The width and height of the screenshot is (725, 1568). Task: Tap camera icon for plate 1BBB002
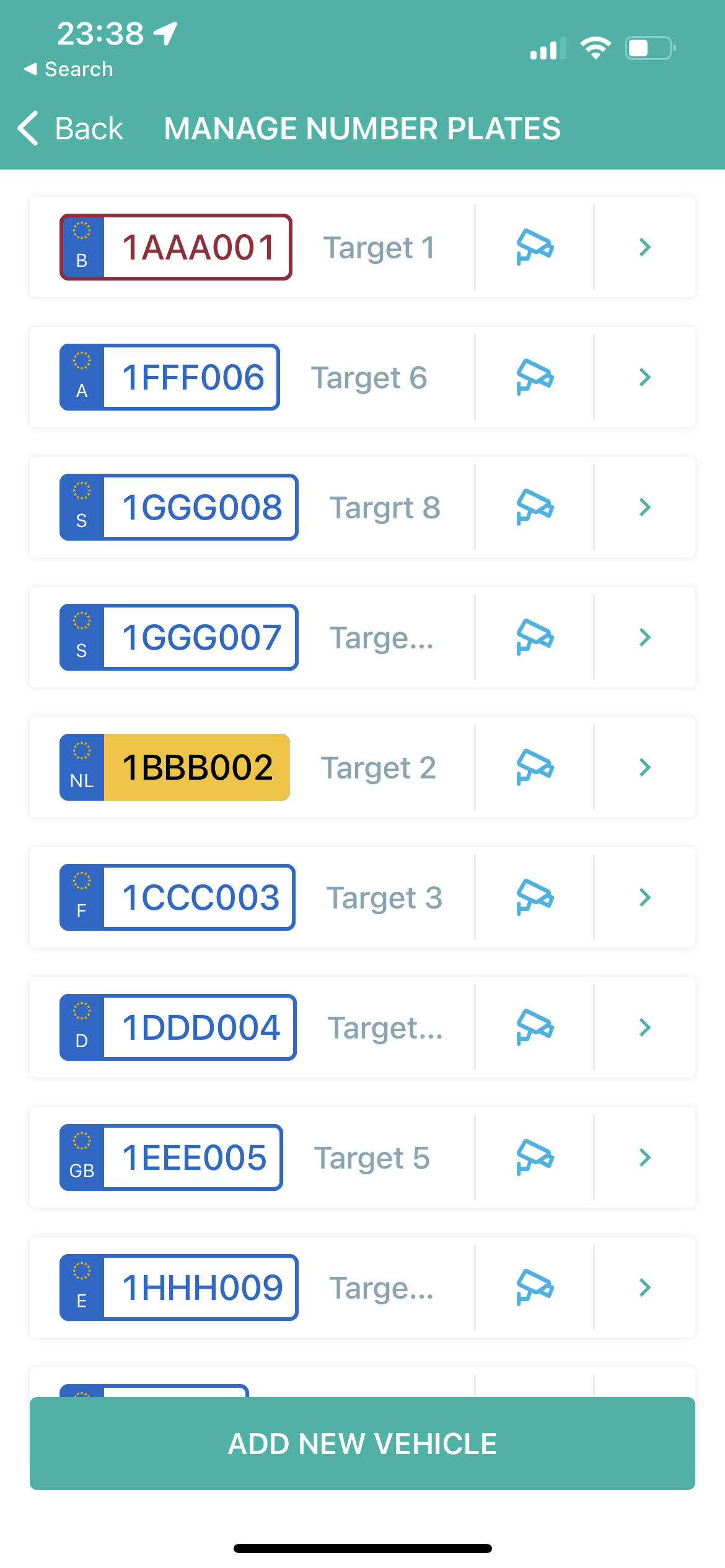coord(535,767)
